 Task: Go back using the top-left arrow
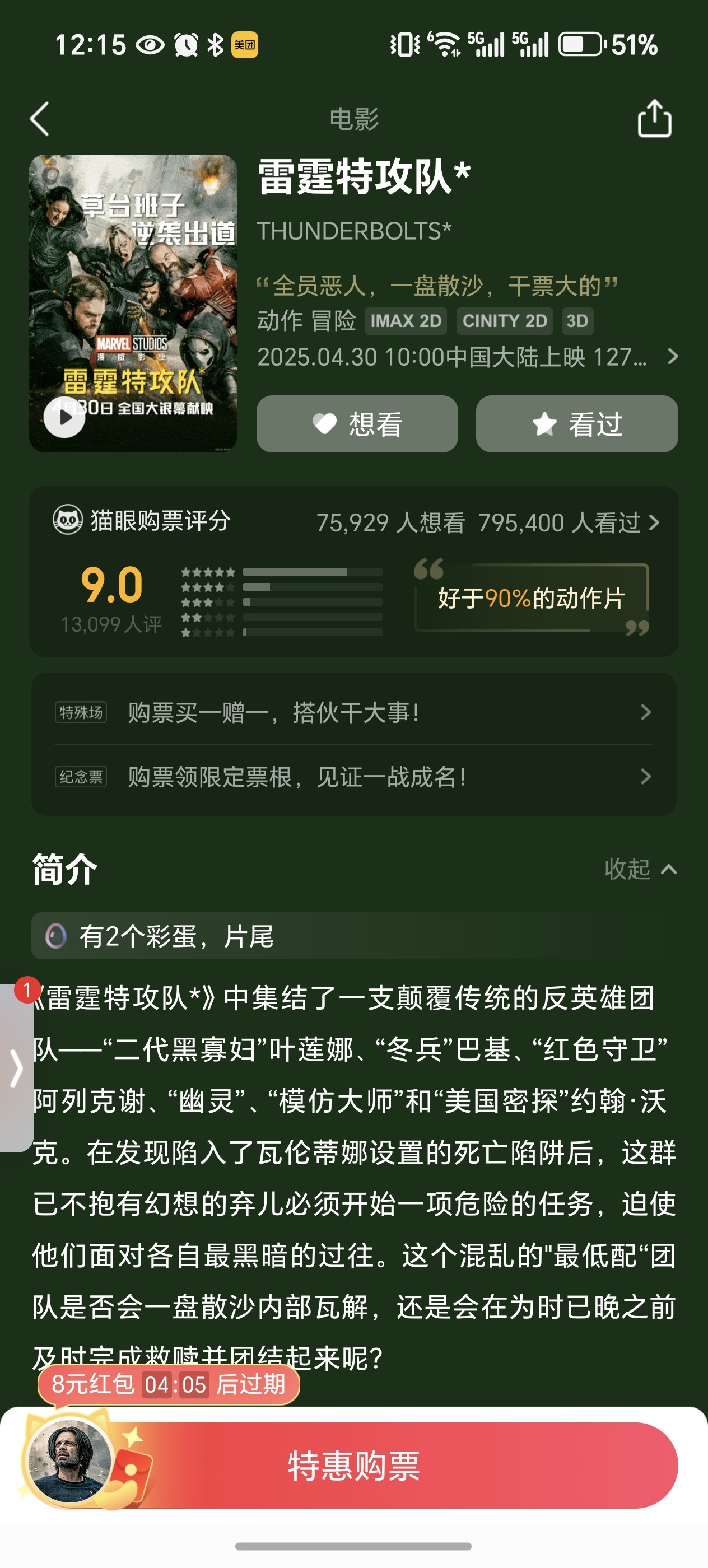pyautogui.click(x=40, y=119)
